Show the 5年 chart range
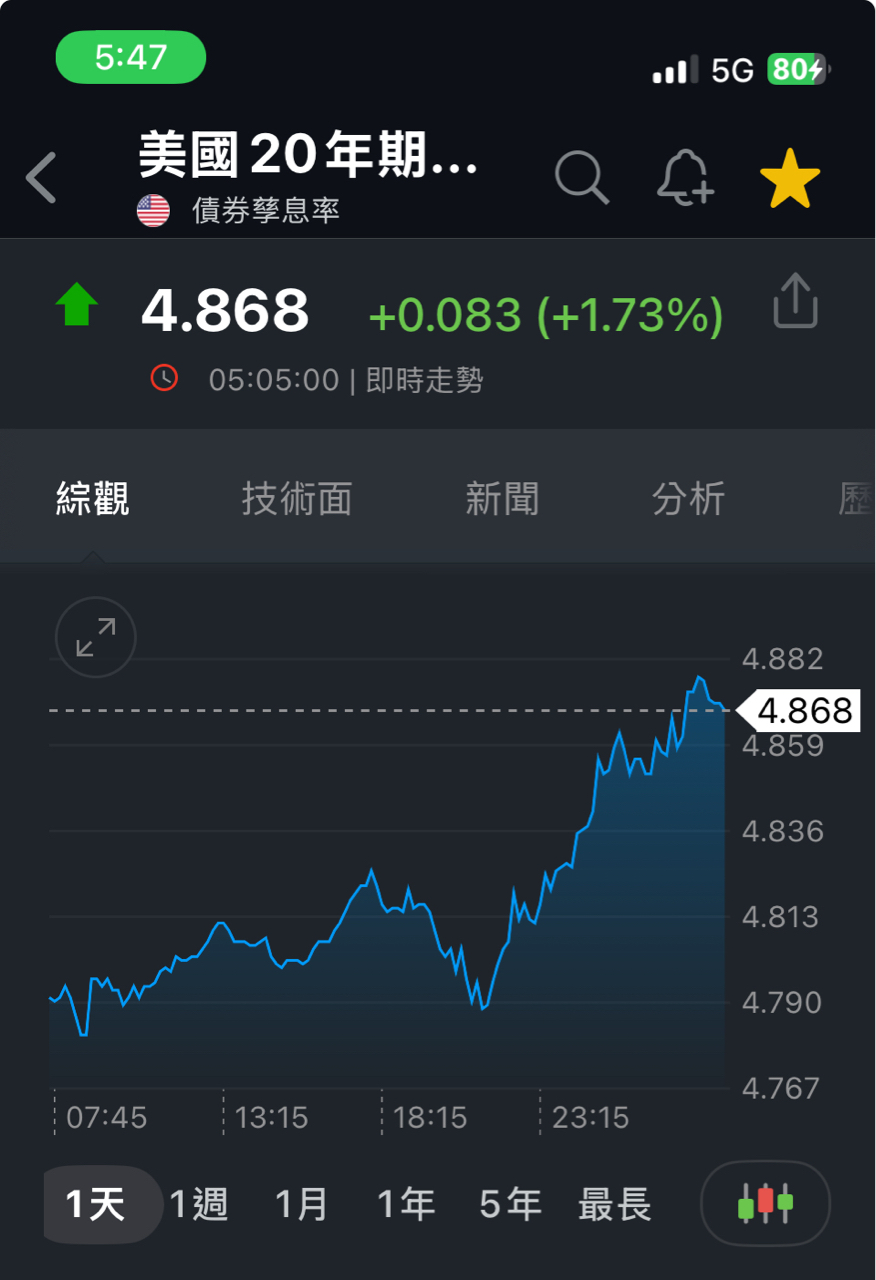Screen dimensions: 876x1280 tap(510, 1204)
